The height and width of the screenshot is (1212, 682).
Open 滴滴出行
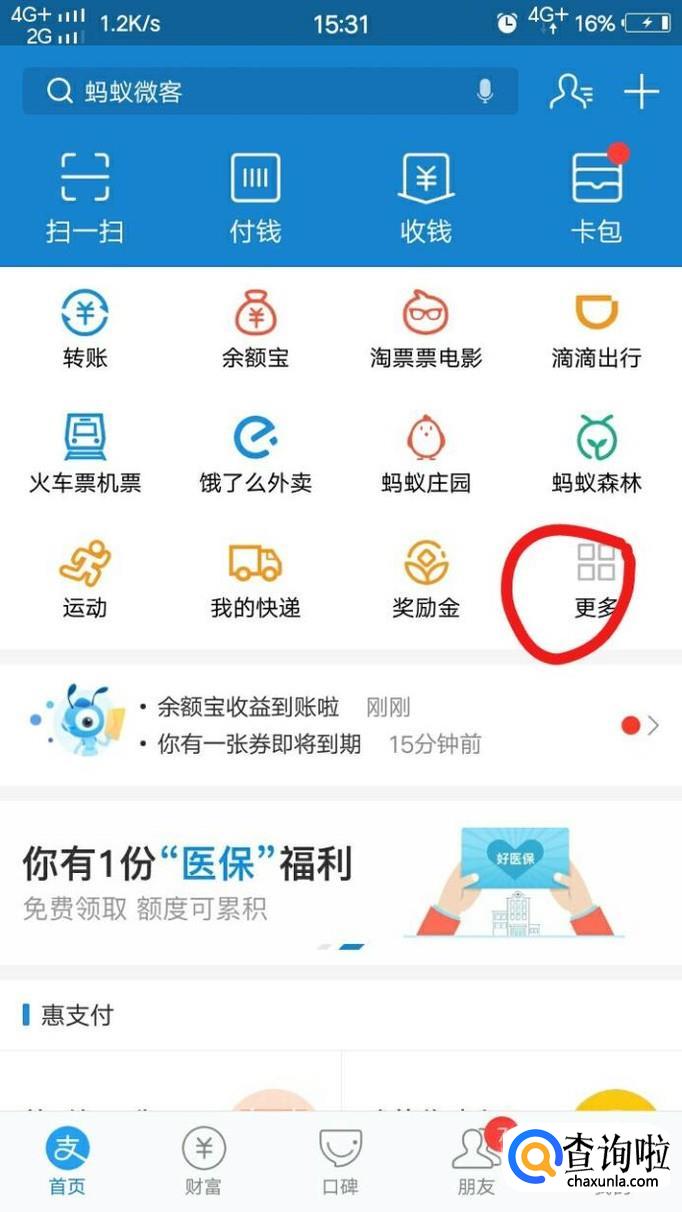pyautogui.click(x=597, y=330)
